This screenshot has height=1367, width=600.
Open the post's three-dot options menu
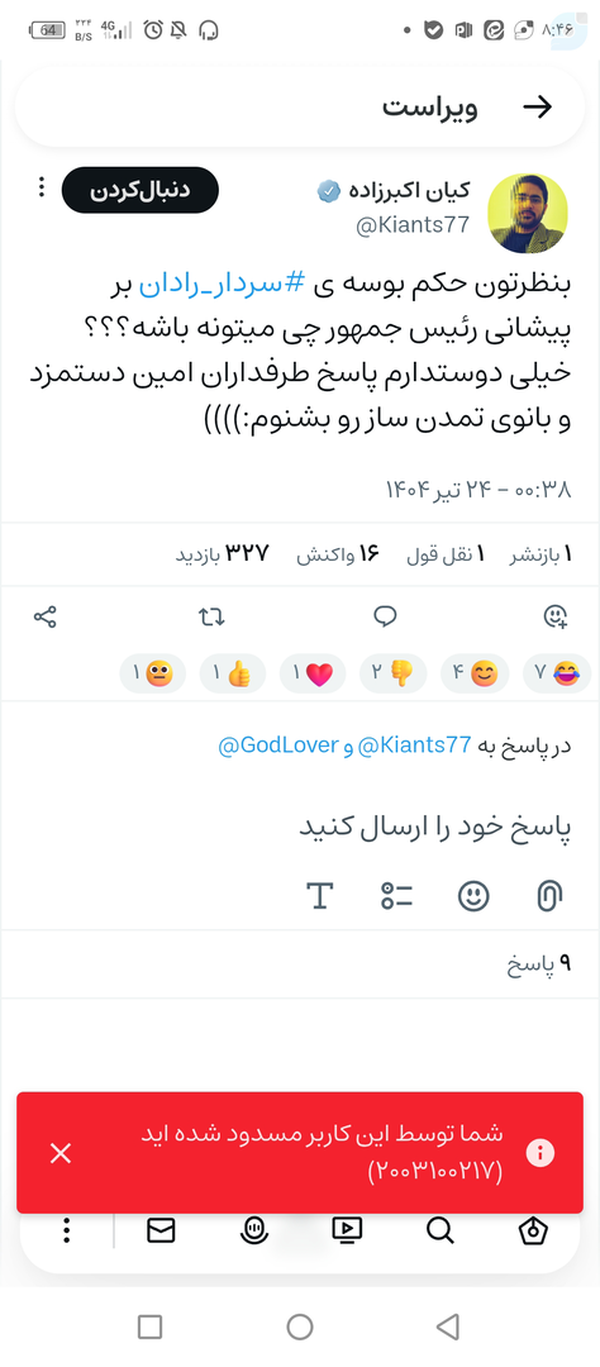pyautogui.click(x=41, y=188)
